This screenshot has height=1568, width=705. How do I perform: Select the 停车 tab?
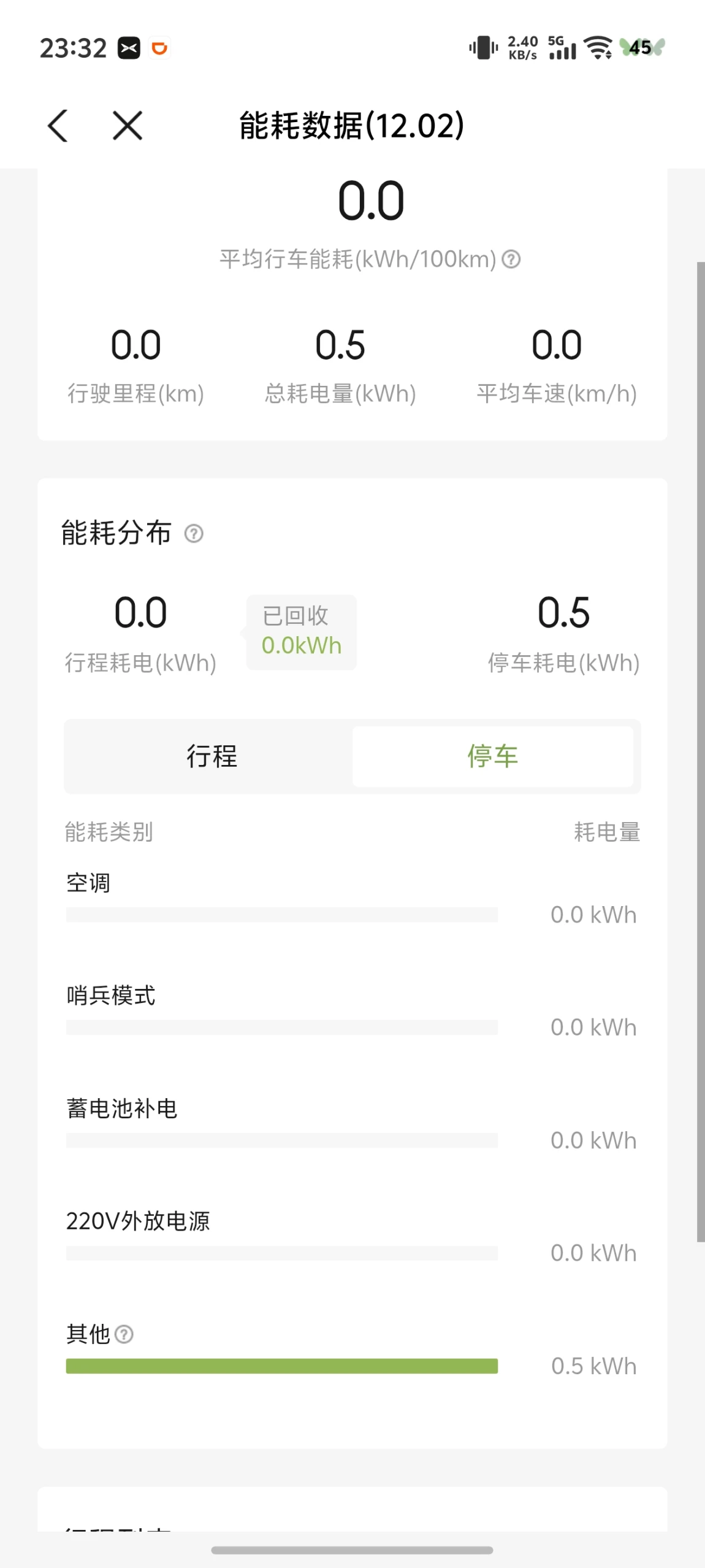[x=493, y=756]
